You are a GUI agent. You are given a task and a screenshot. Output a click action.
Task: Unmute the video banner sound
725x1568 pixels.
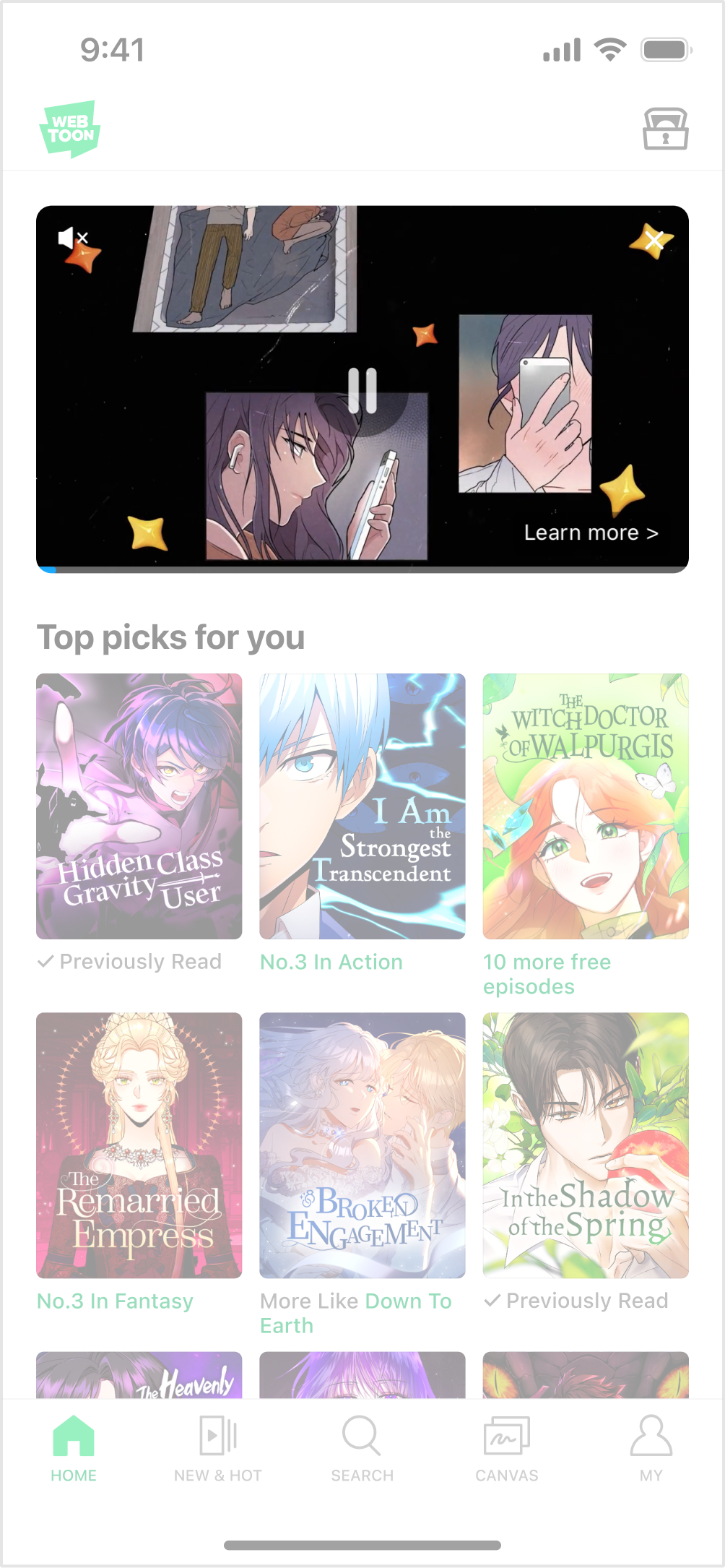click(72, 238)
